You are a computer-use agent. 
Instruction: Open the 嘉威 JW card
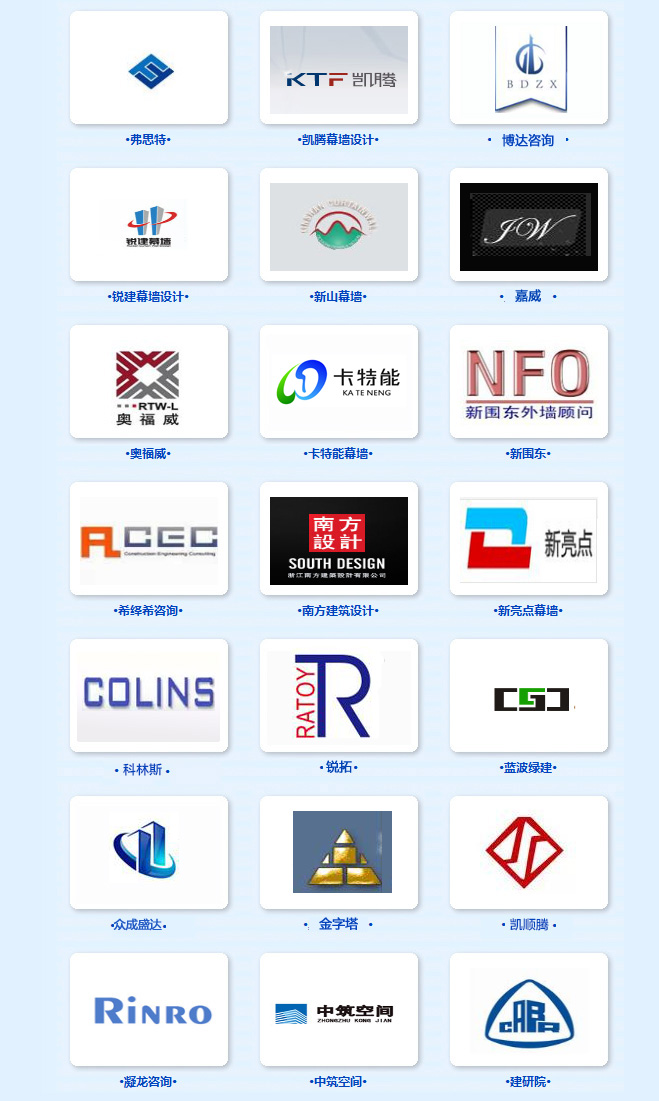[x=529, y=226]
